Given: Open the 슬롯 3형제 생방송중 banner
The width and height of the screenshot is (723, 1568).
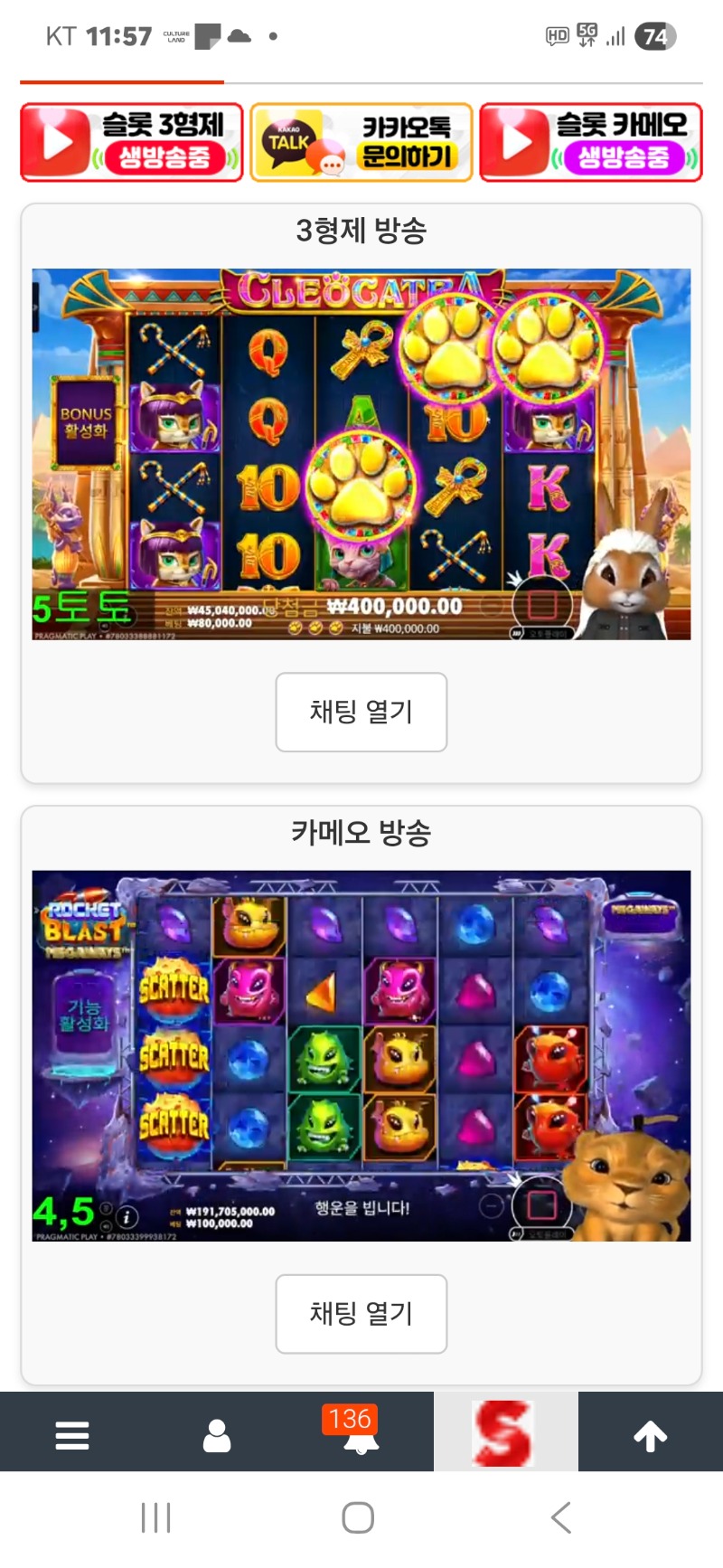Looking at the screenshot, I should tap(132, 143).
